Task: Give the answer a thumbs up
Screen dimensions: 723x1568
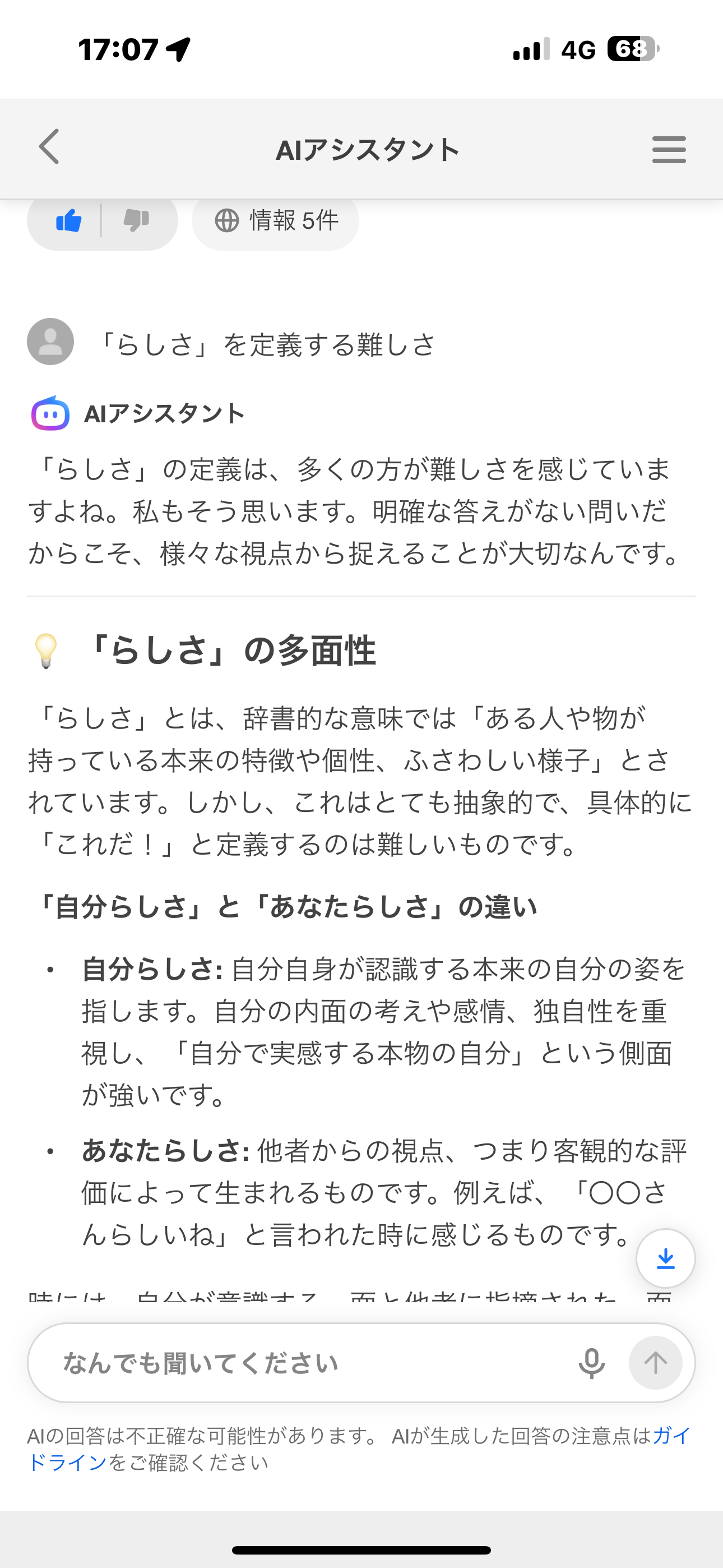Action: (x=68, y=220)
